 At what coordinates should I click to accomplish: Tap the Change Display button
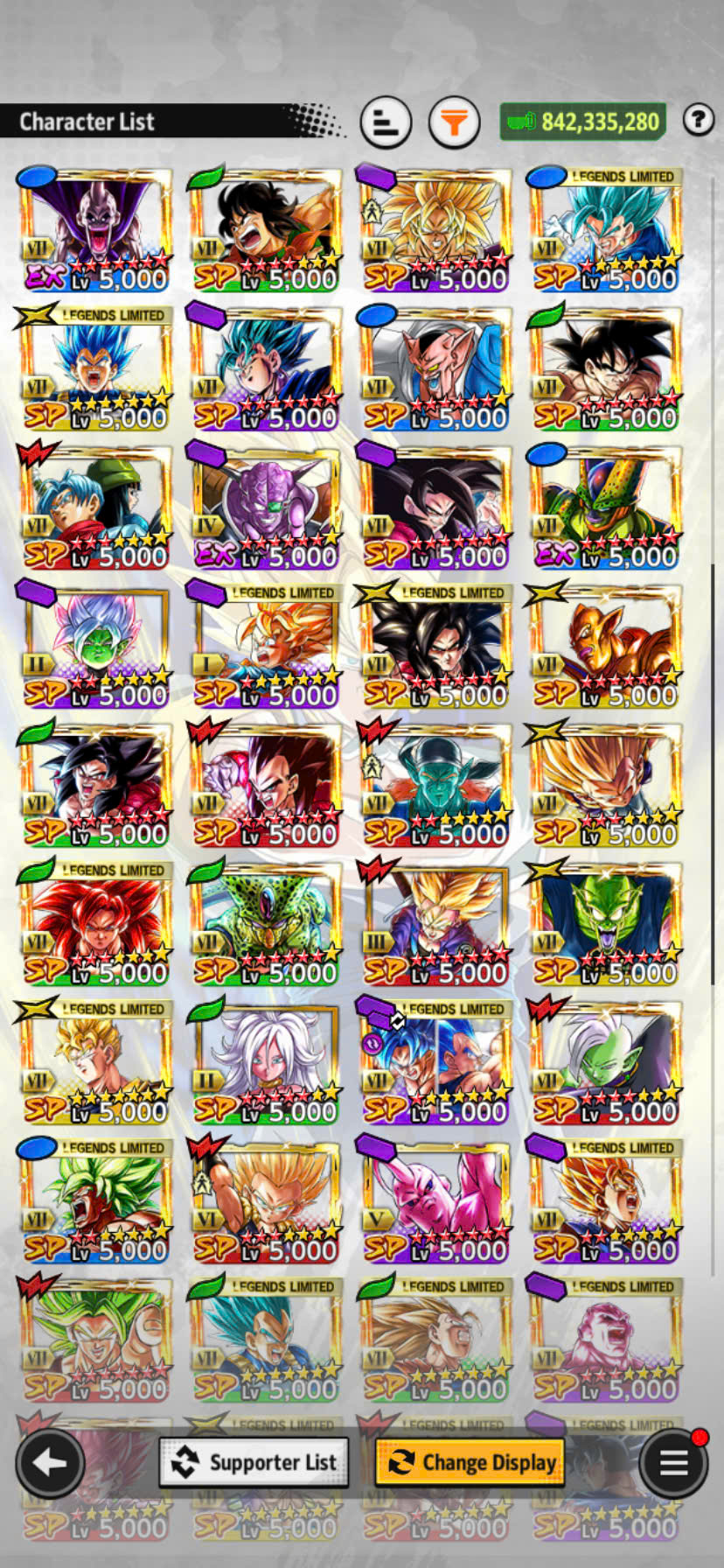point(470,1462)
